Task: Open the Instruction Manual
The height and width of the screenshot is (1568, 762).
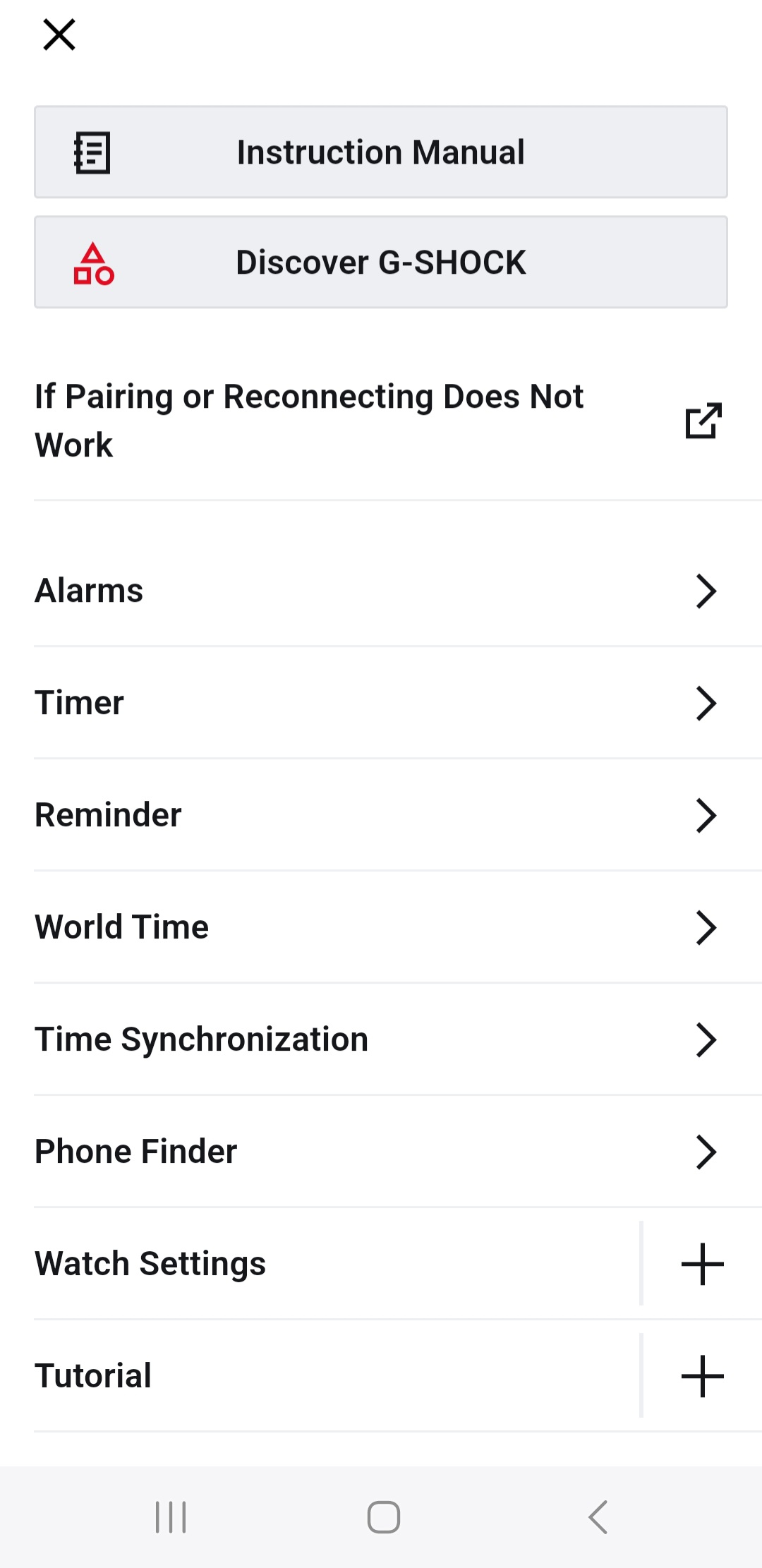Action: coord(381,152)
